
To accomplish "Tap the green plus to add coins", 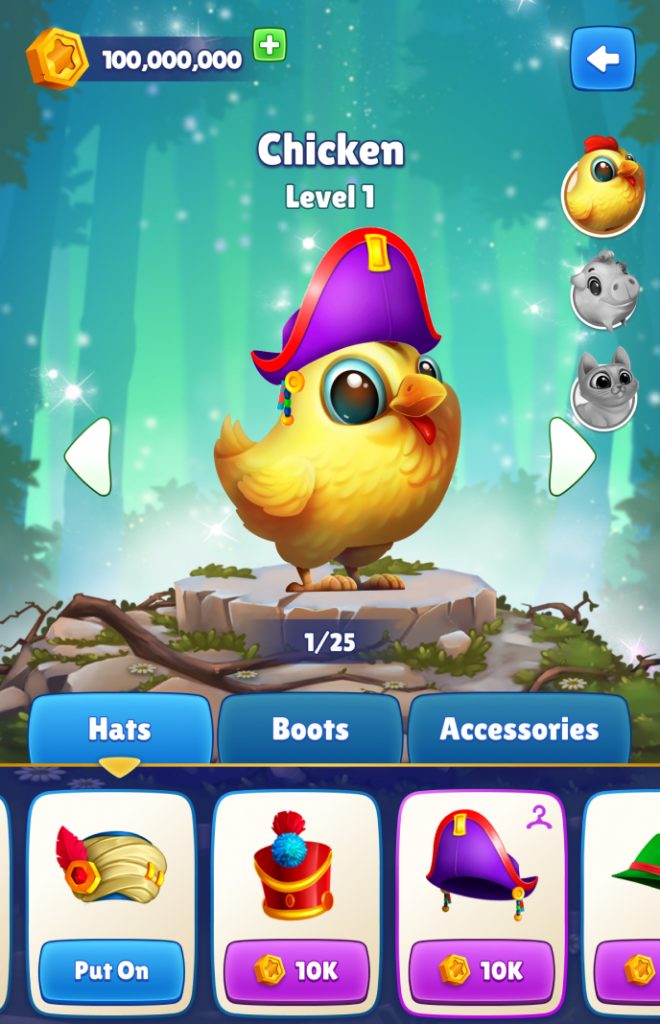I will point(270,45).
